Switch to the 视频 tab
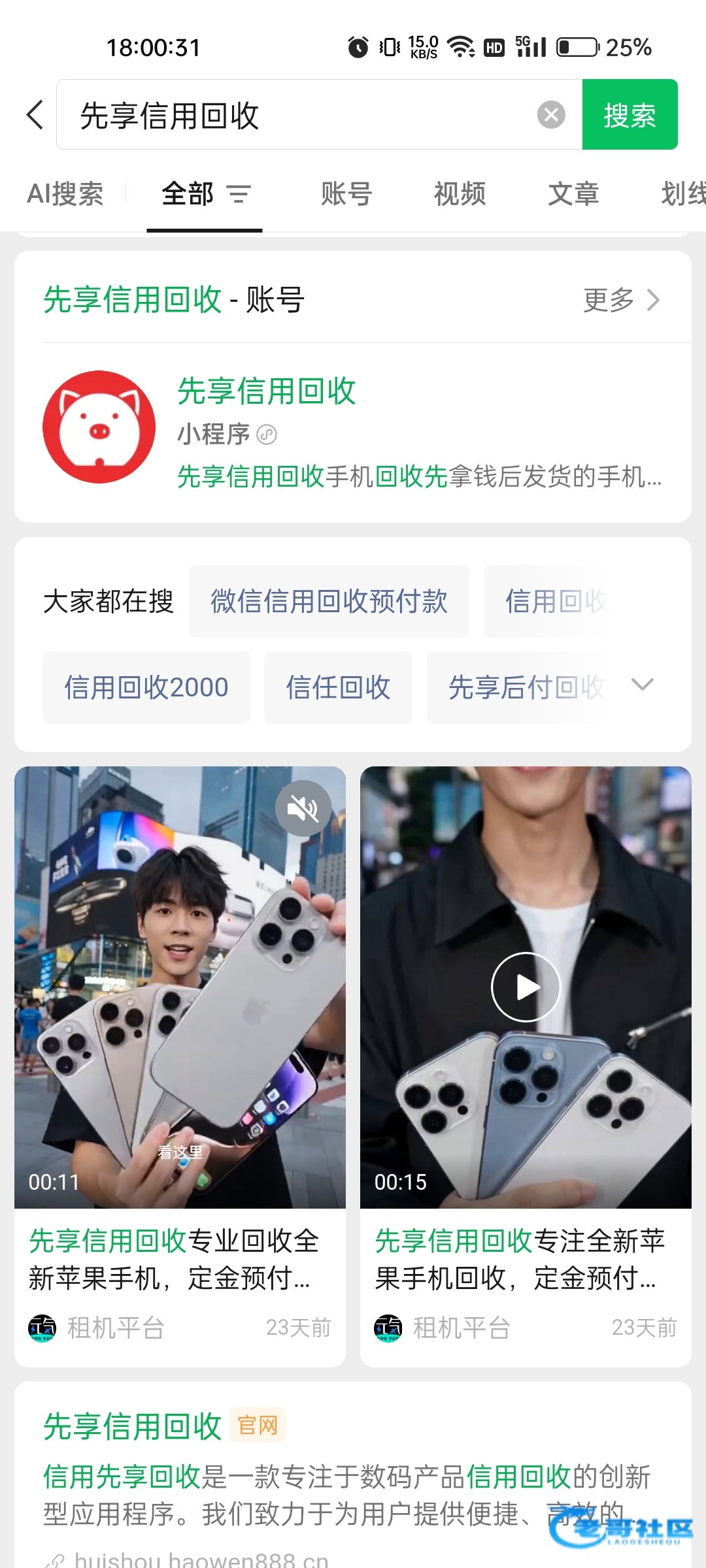Viewport: 706px width, 1568px height. [460, 194]
